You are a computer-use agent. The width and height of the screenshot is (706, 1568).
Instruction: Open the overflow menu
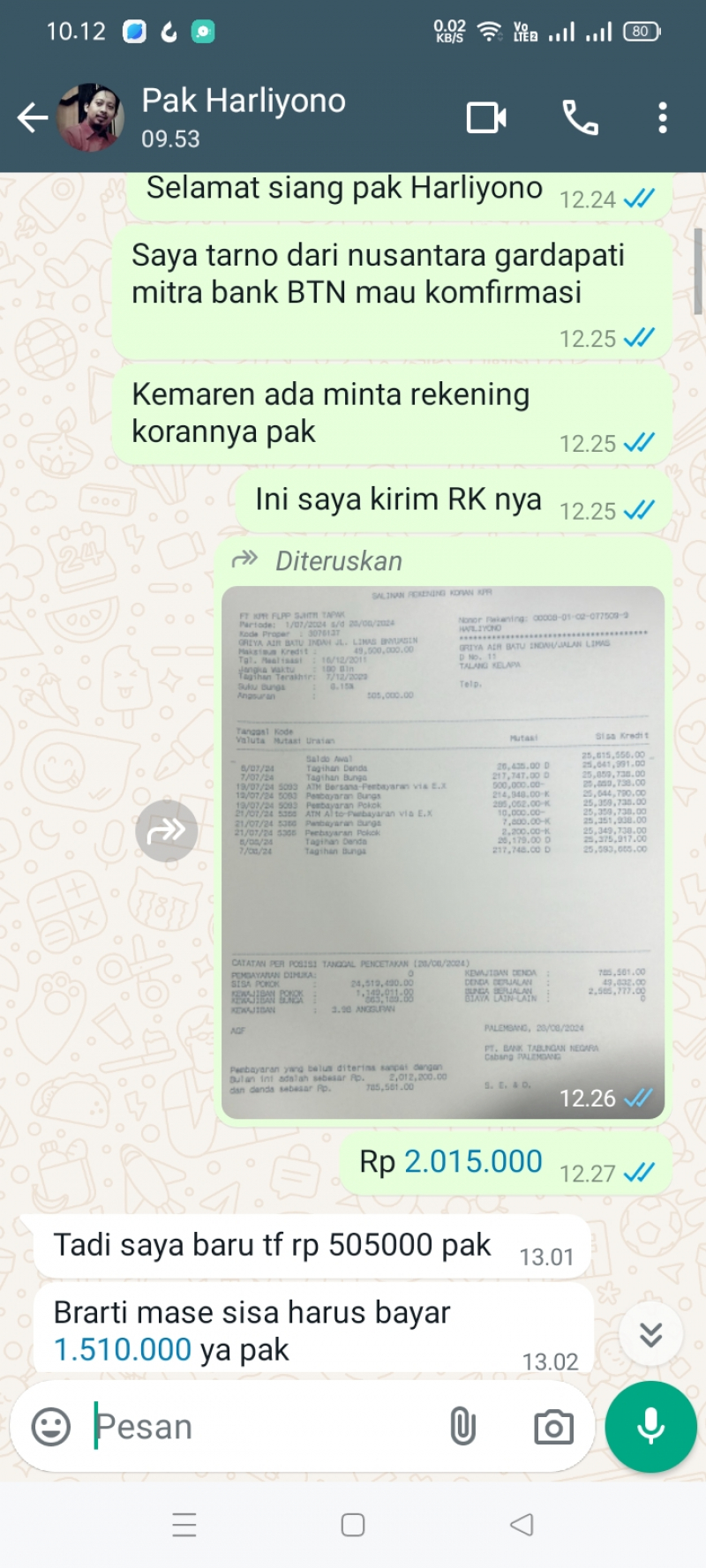pos(662,117)
